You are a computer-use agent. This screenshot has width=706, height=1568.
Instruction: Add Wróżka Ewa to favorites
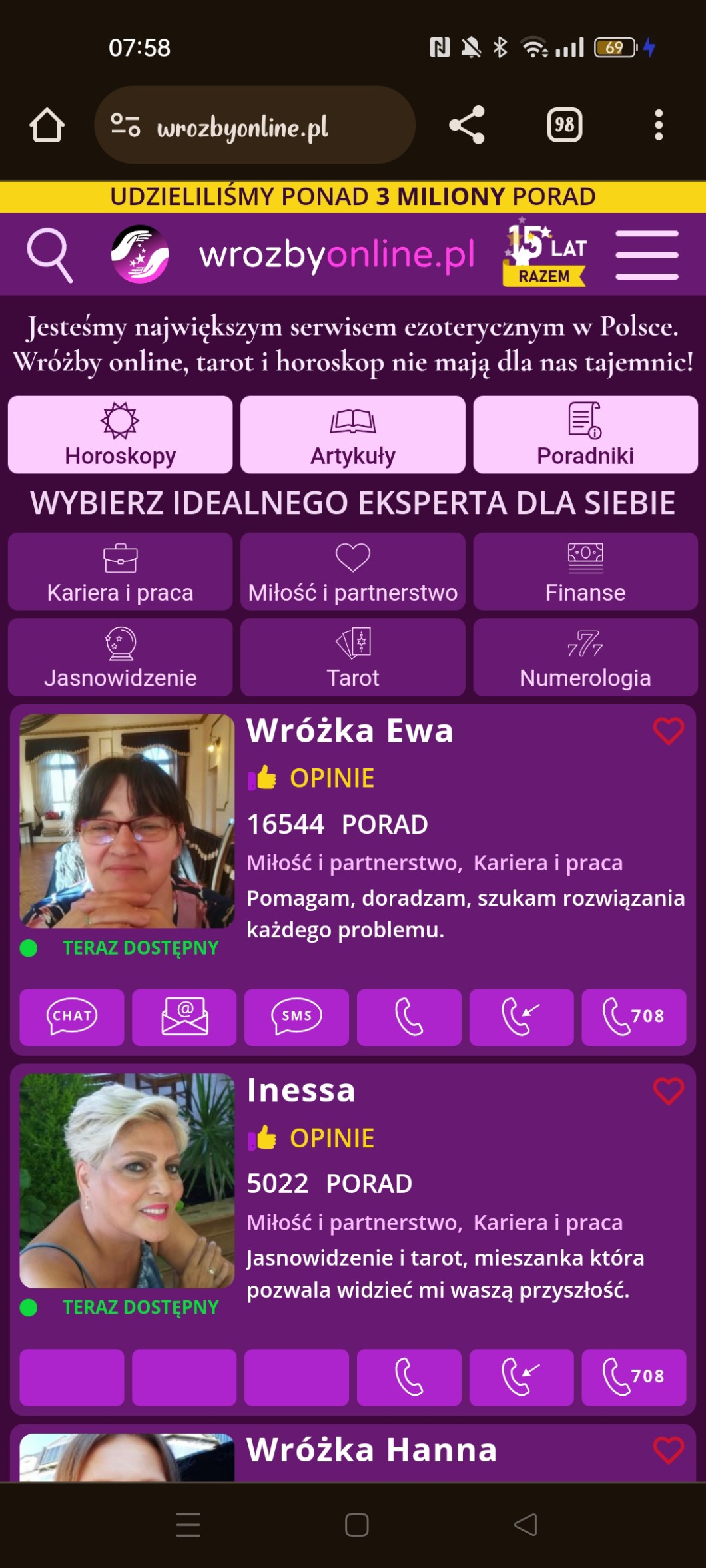pyautogui.click(x=668, y=732)
